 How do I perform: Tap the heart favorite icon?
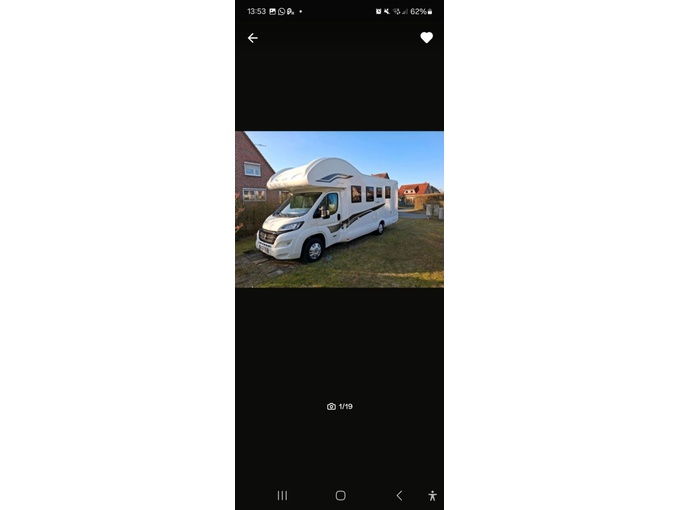426,38
